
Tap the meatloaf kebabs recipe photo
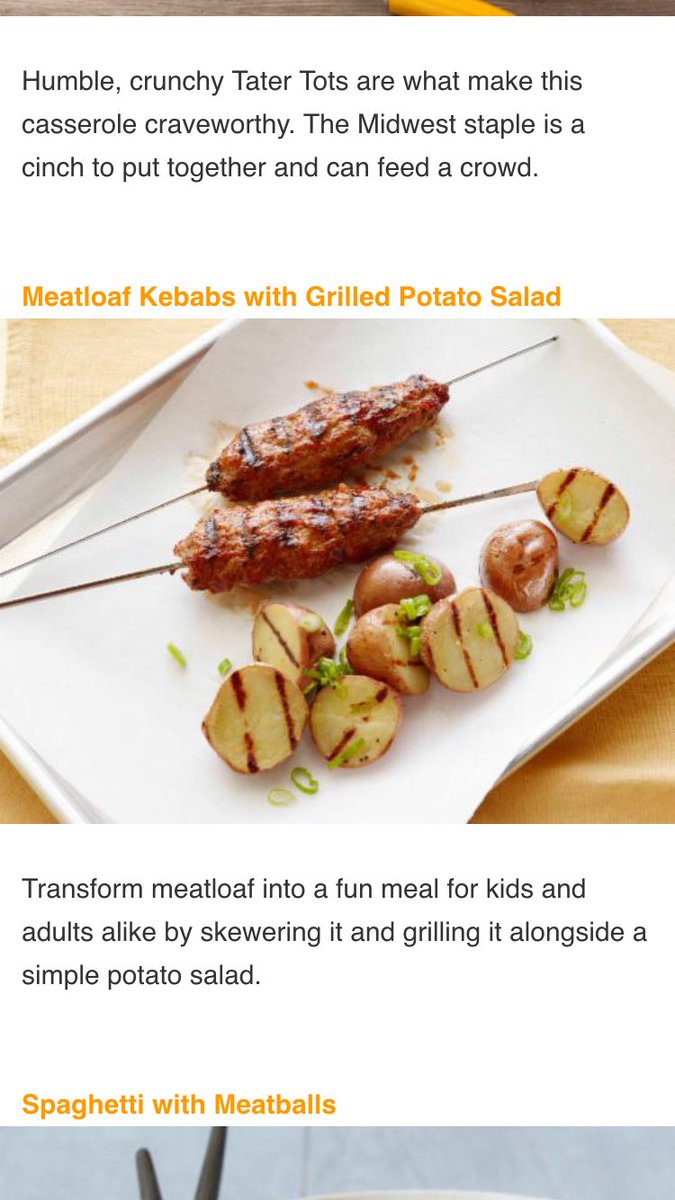coord(337,570)
